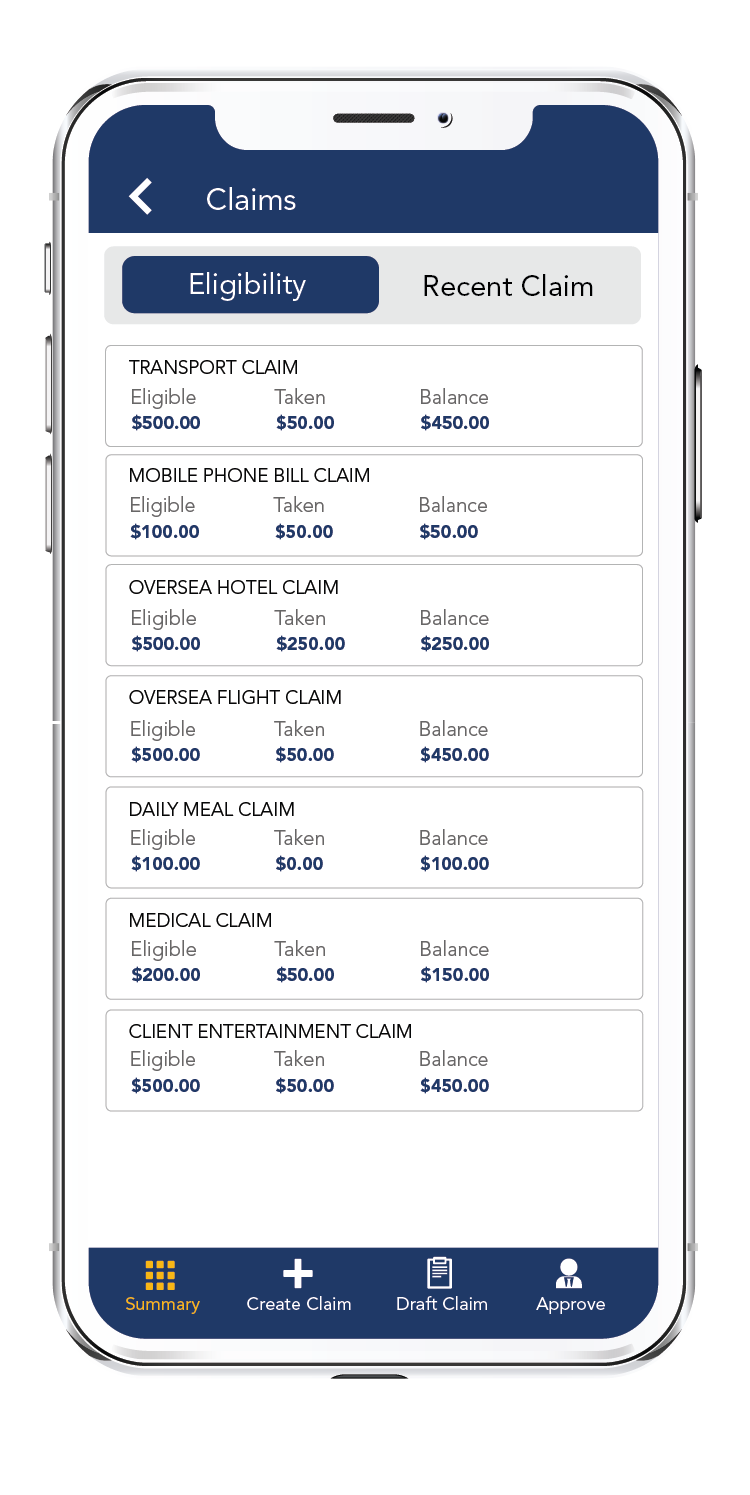Open the Oversea Flight Claim card
Viewport: 750px width, 1495px height.
(x=373, y=726)
